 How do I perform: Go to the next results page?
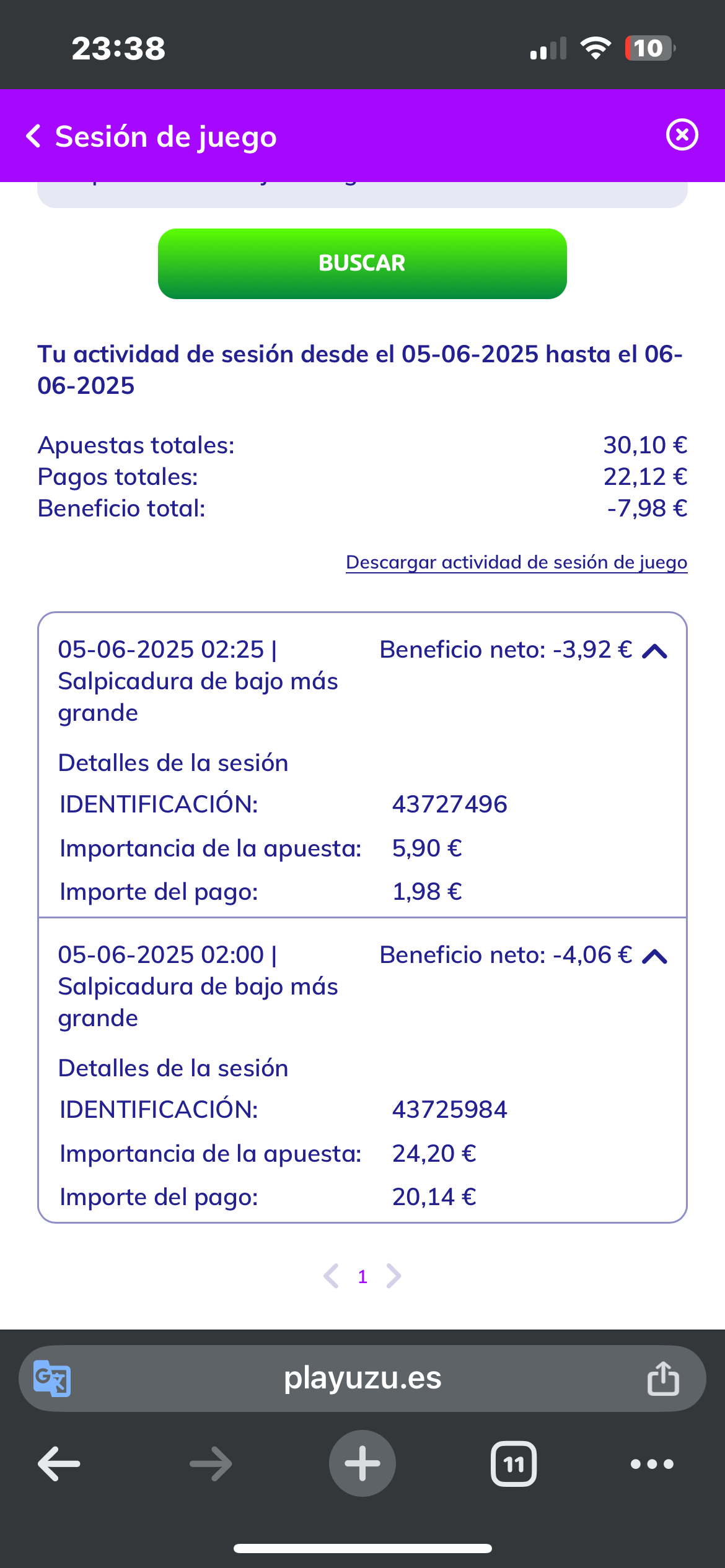pyautogui.click(x=394, y=1276)
